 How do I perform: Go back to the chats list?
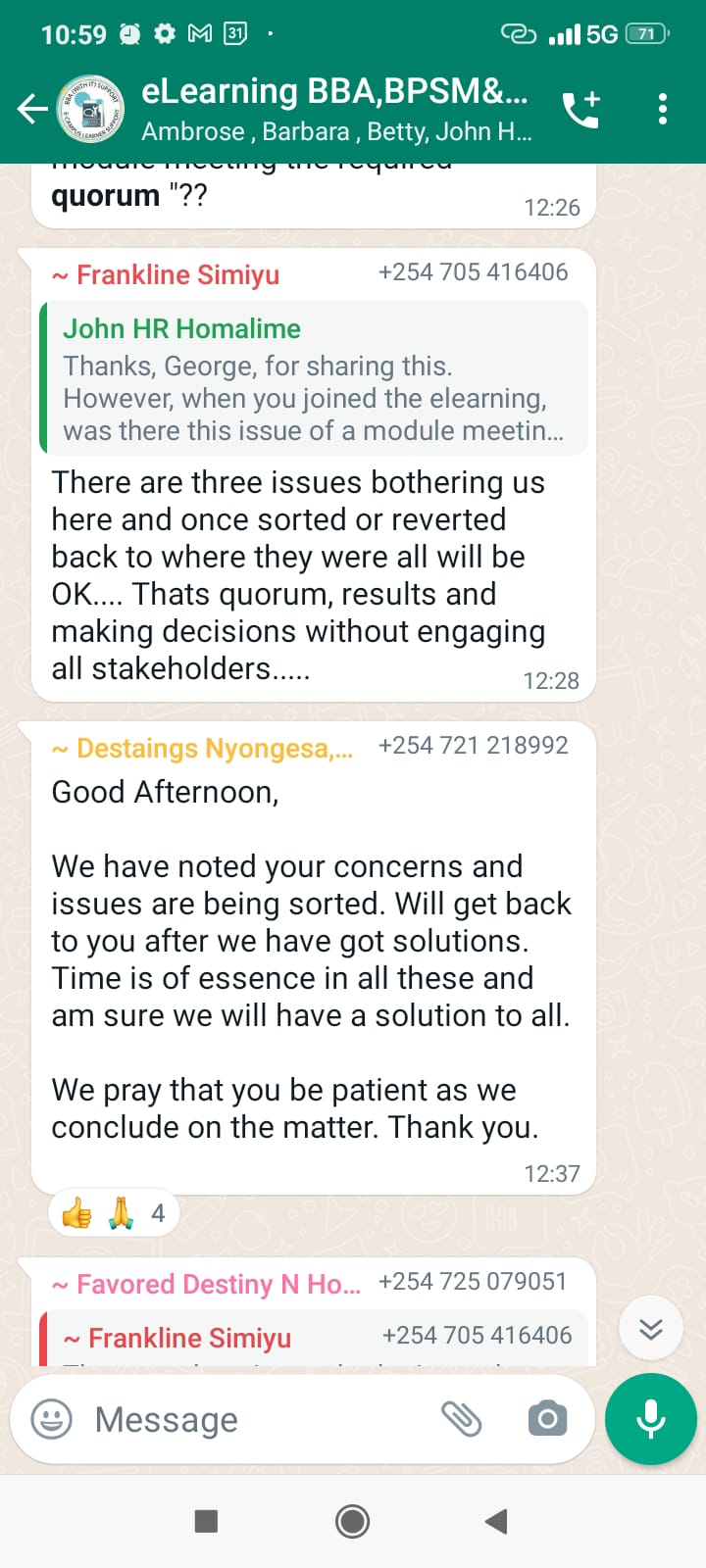[32, 108]
